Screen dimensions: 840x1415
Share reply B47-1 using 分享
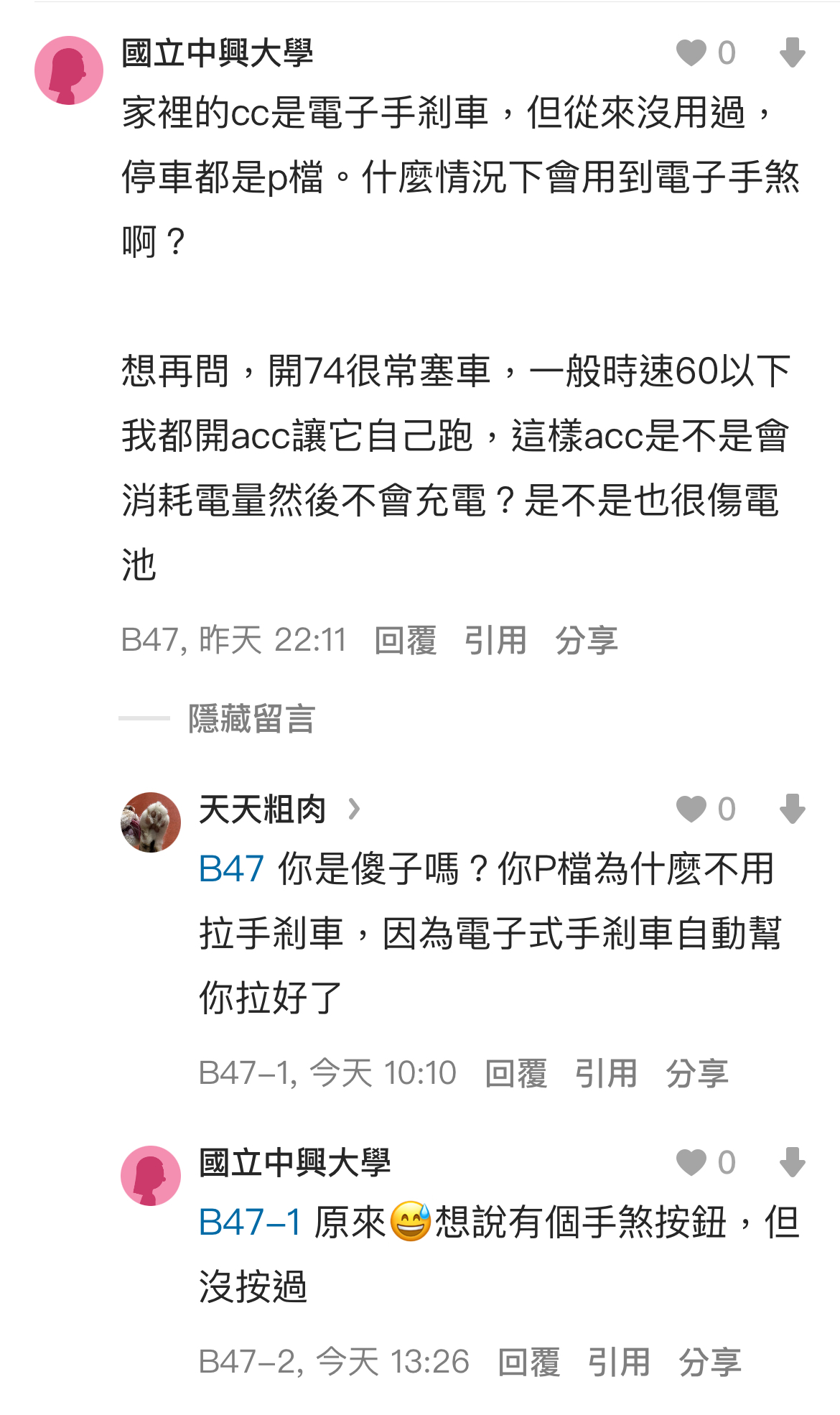[697, 1074]
